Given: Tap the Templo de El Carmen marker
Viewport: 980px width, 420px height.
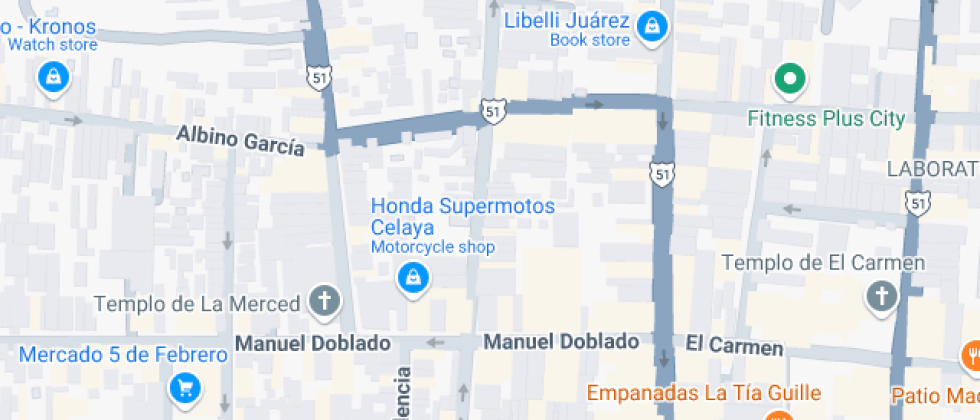Looking at the screenshot, I should tap(880, 296).
